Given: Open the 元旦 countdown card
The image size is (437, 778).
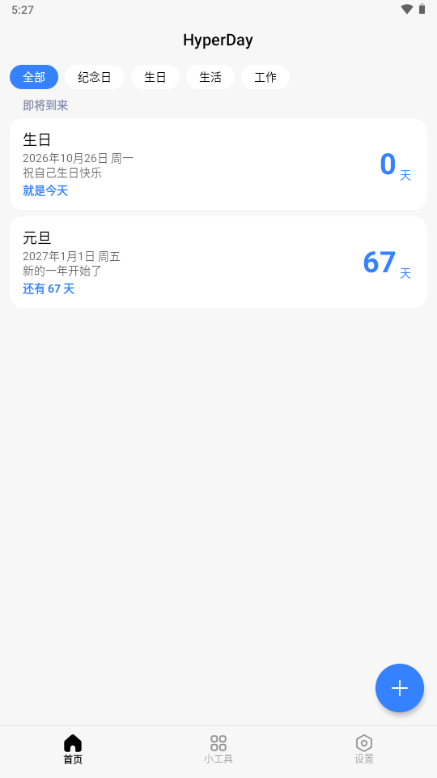Looking at the screenshot, I should (x=218, y=262).
